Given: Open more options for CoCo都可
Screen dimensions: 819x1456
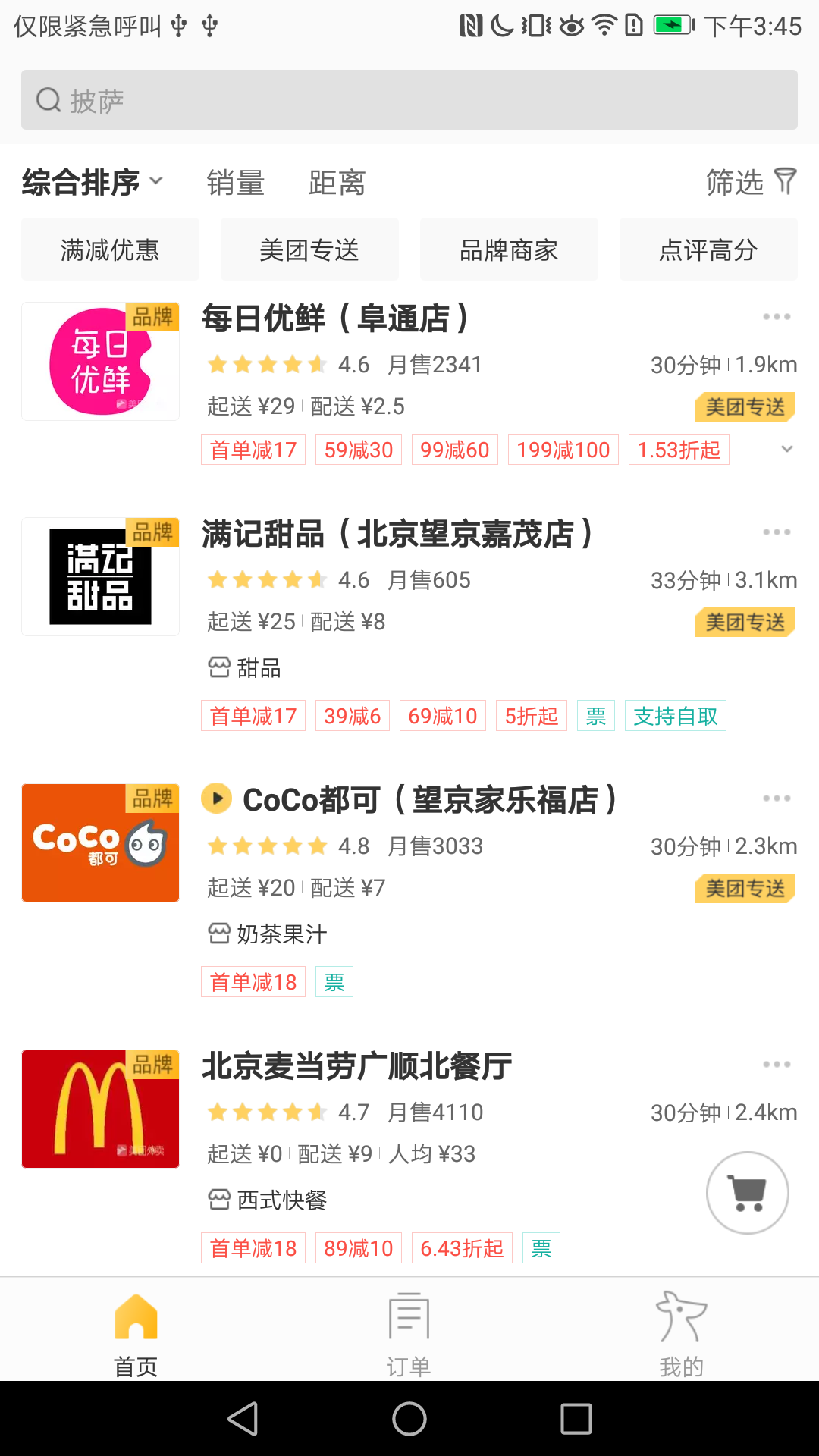Looking at the screenshot, I should click(x=777, y=799).
